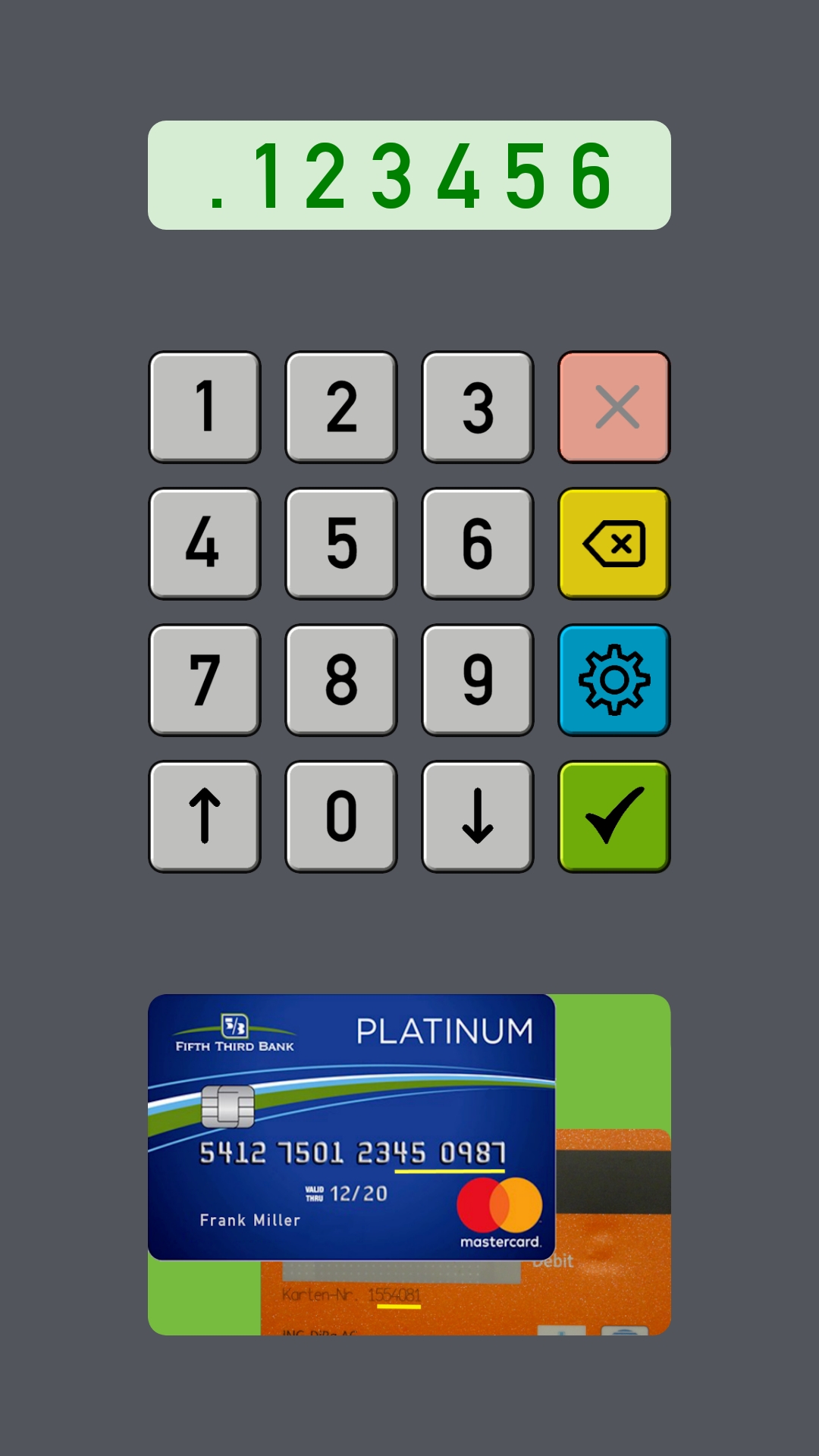This screenshot has height=1456, width=819.
Task: Open the card example image
Action: point(409,1165)
